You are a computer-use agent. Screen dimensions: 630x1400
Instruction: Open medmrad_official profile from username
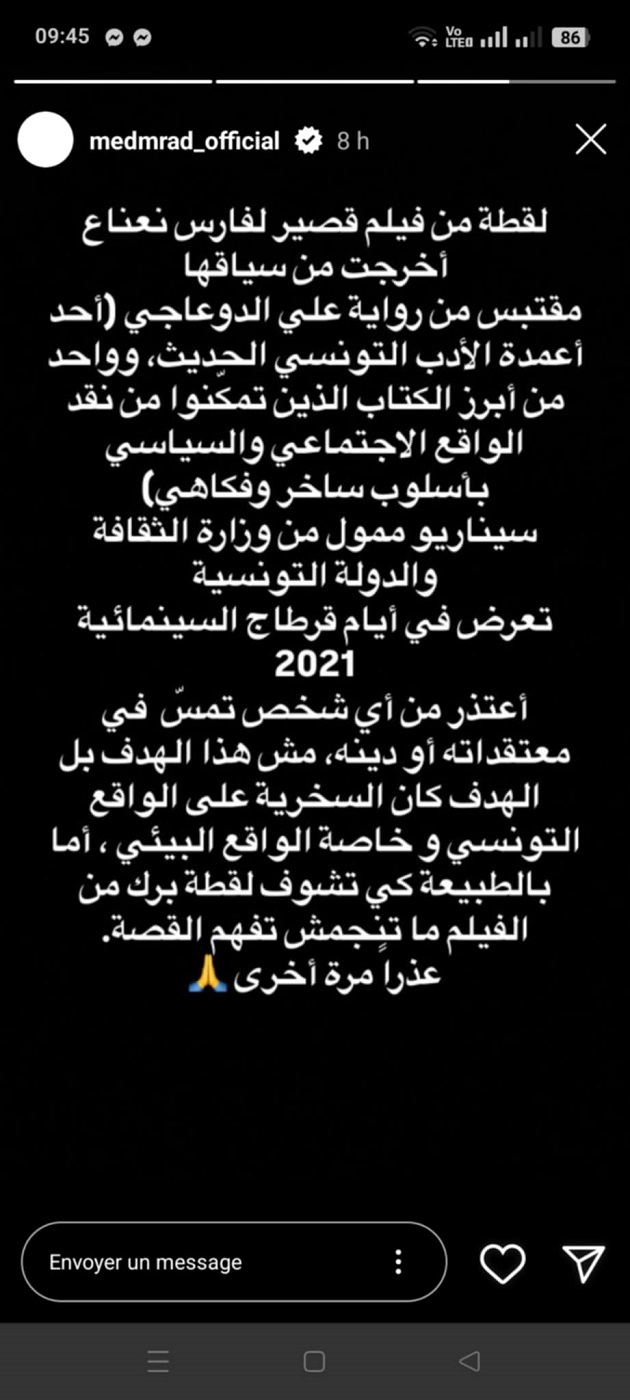point(184,141)
